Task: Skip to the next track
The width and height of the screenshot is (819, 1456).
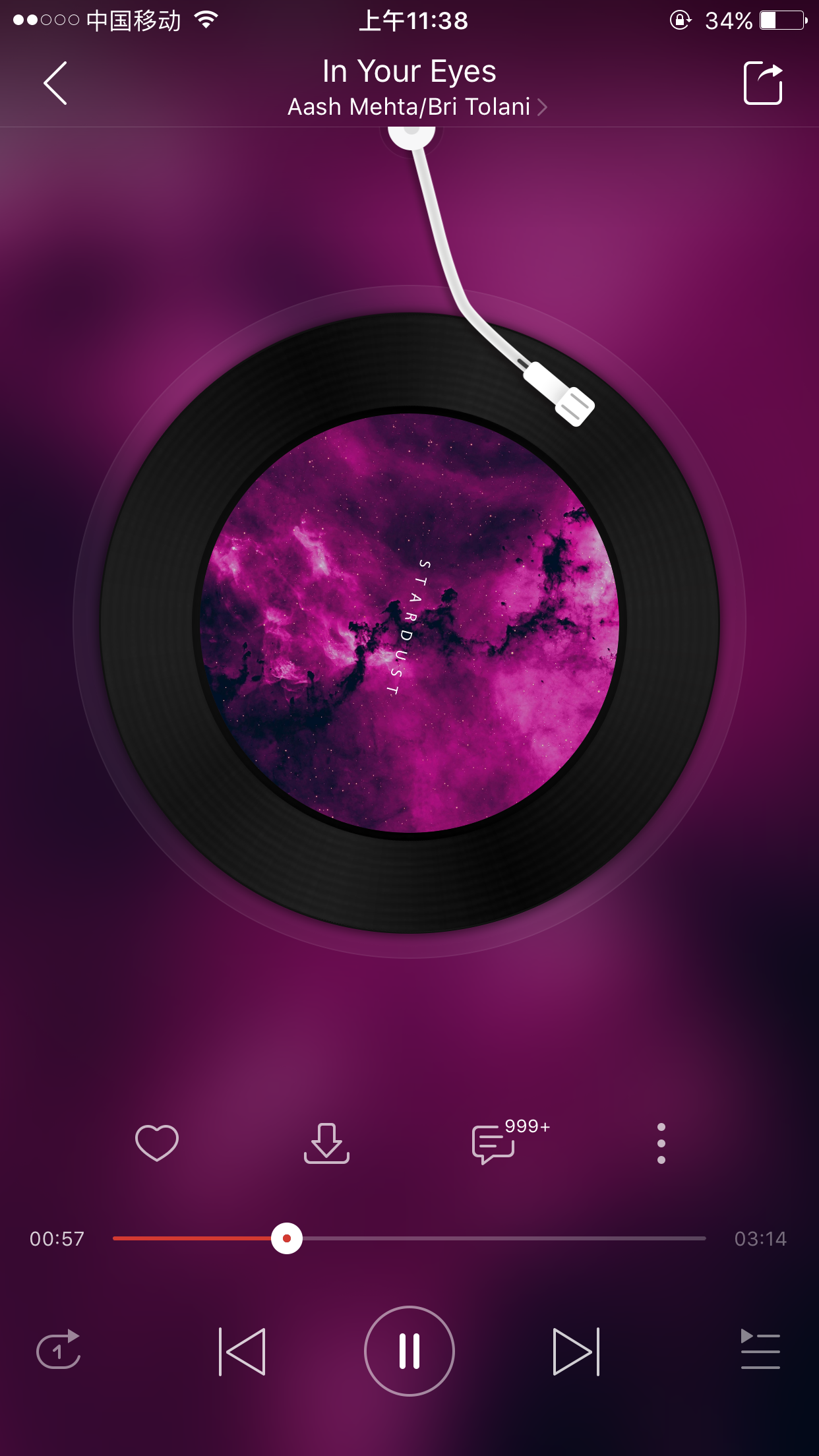Action: pos(576,1351)
